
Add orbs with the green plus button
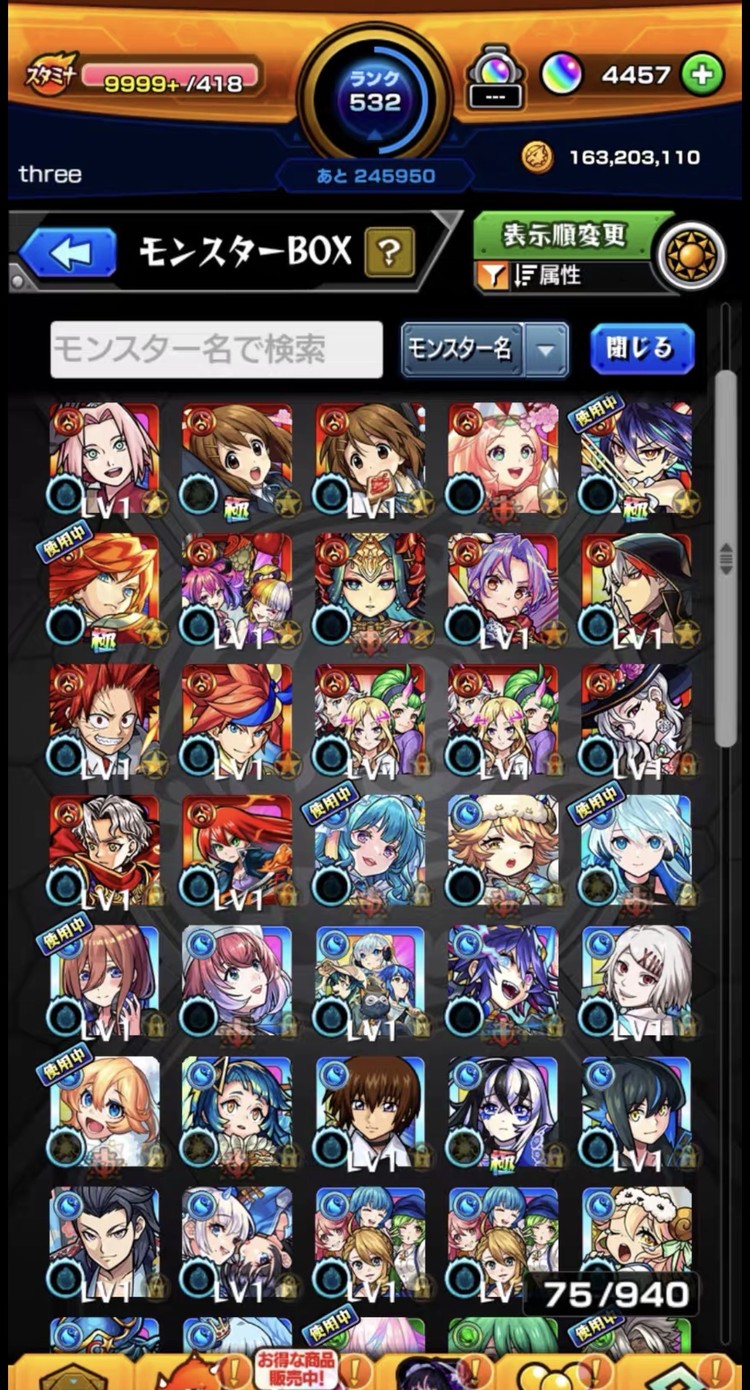(702, 76)
